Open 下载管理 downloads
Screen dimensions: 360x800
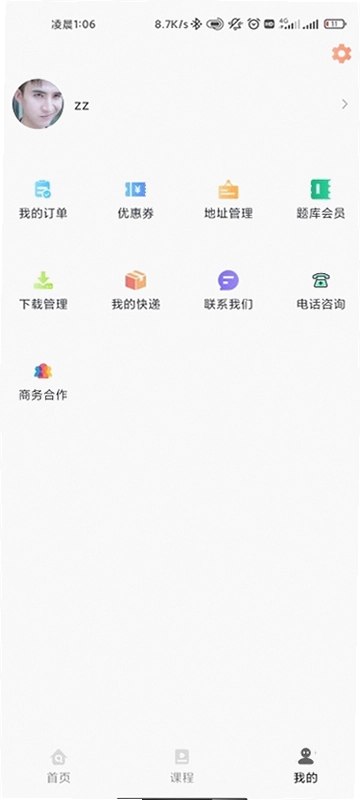click(43, 290)
